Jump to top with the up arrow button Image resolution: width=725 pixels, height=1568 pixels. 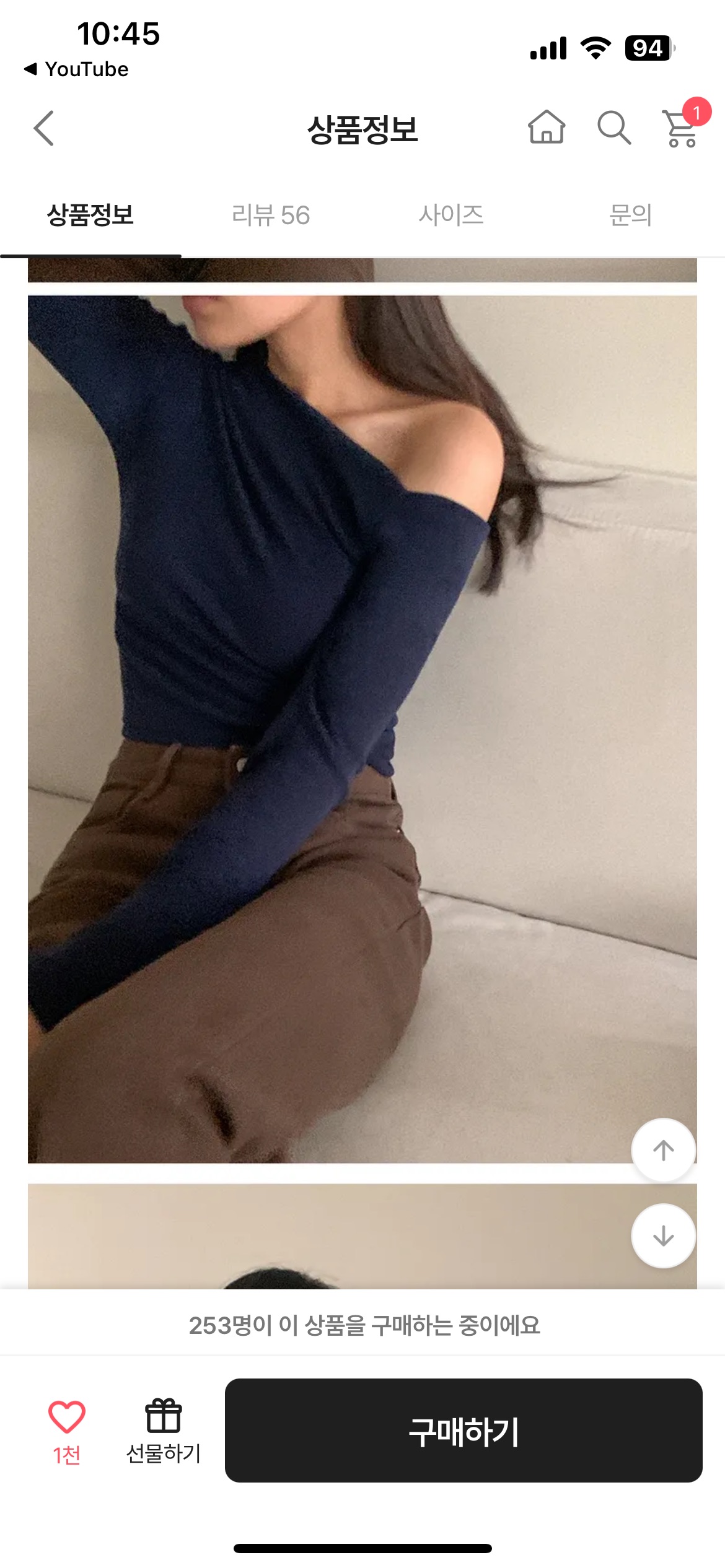(663, 1150)
